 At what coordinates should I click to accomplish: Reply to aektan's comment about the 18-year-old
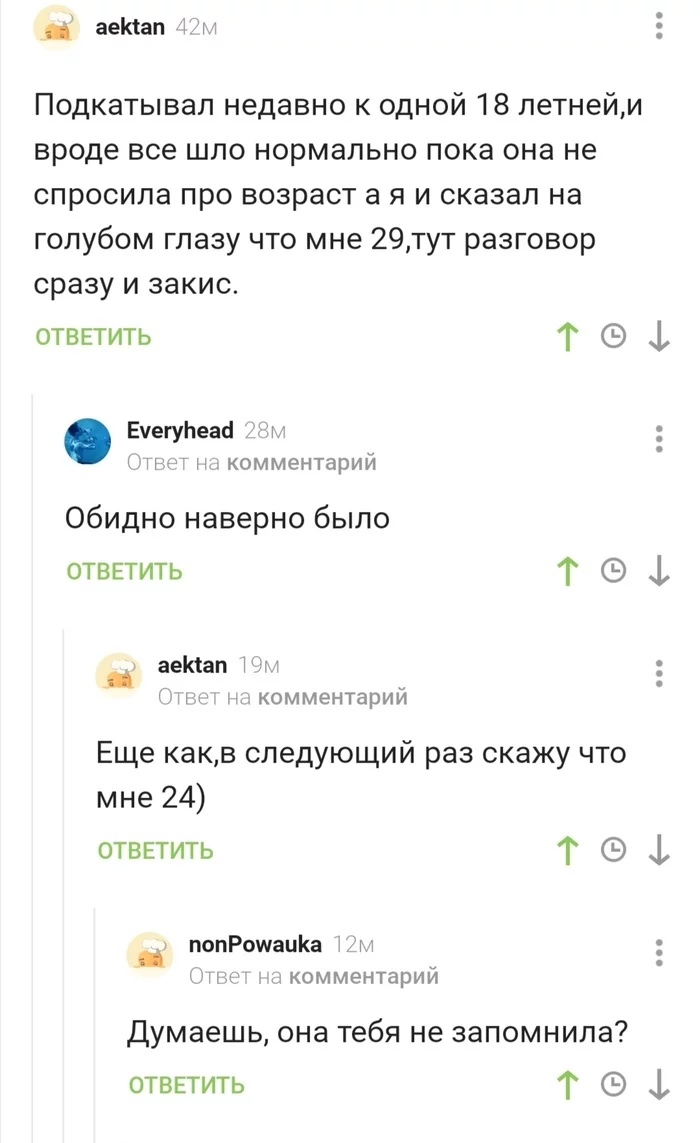[x=93, y=337]
